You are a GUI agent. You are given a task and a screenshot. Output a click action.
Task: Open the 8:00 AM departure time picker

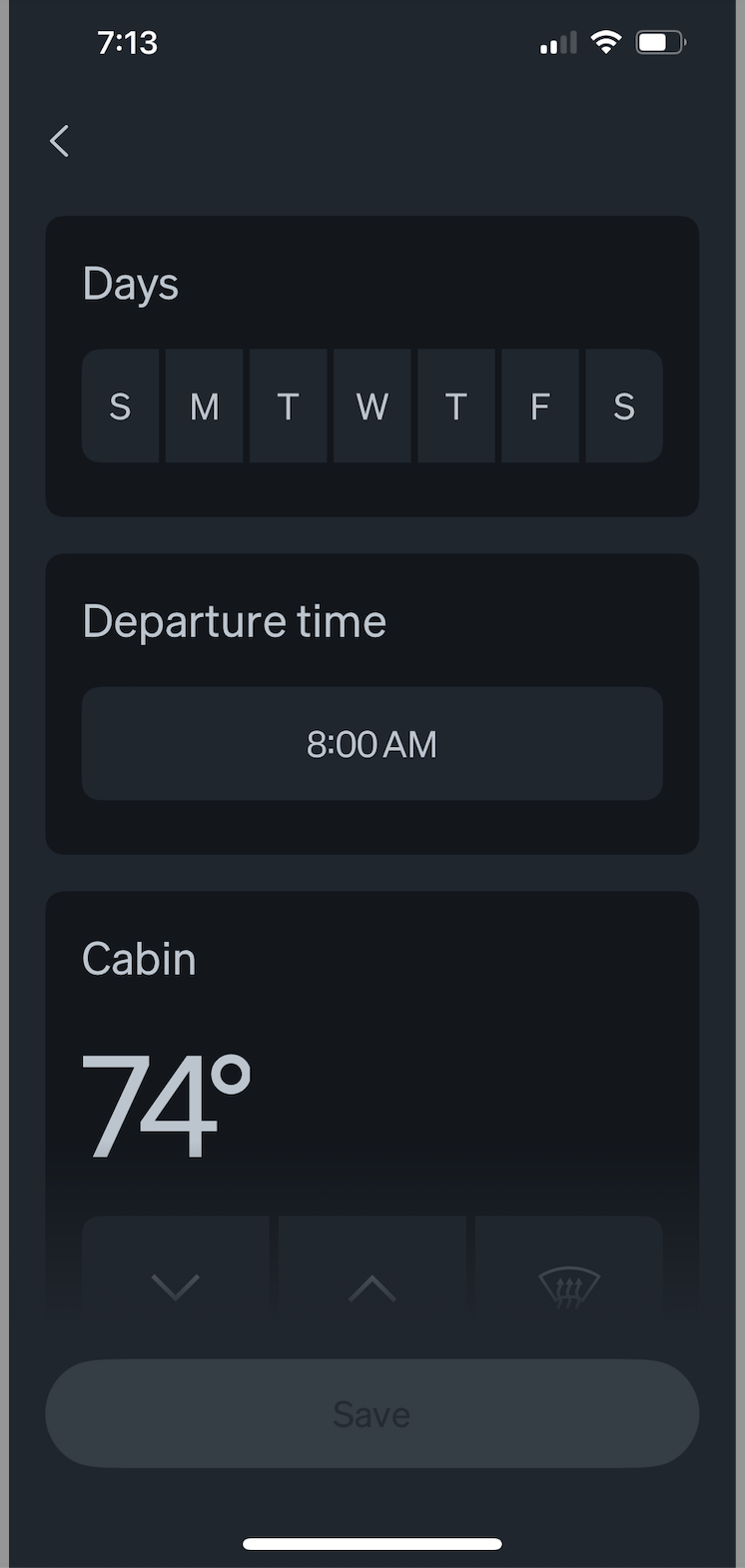372,744
